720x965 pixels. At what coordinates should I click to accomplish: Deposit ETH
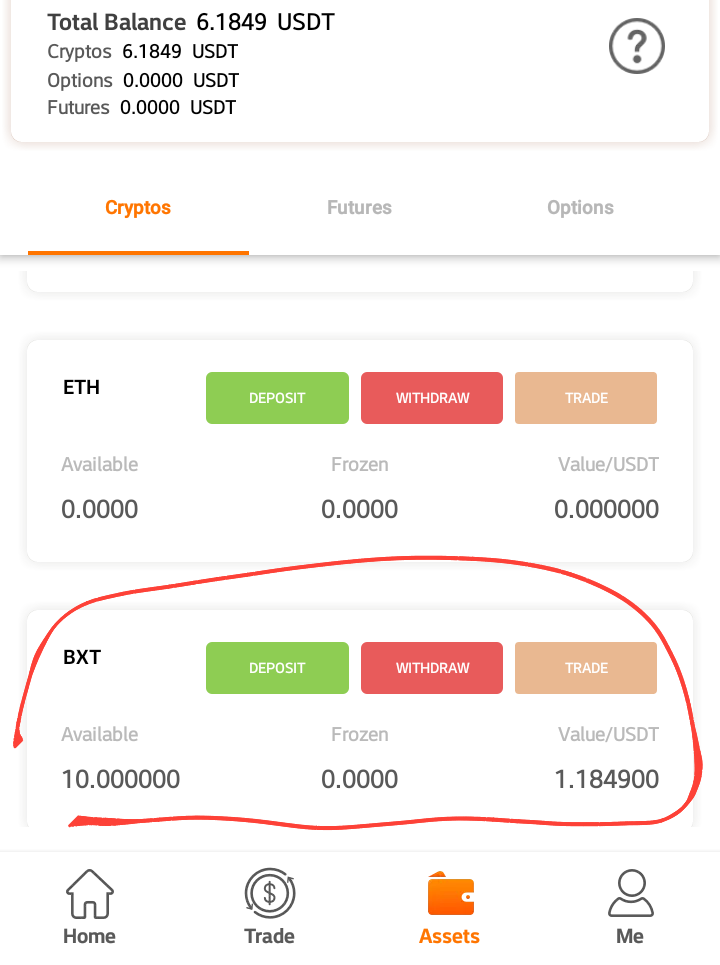[x=277, y=398]
